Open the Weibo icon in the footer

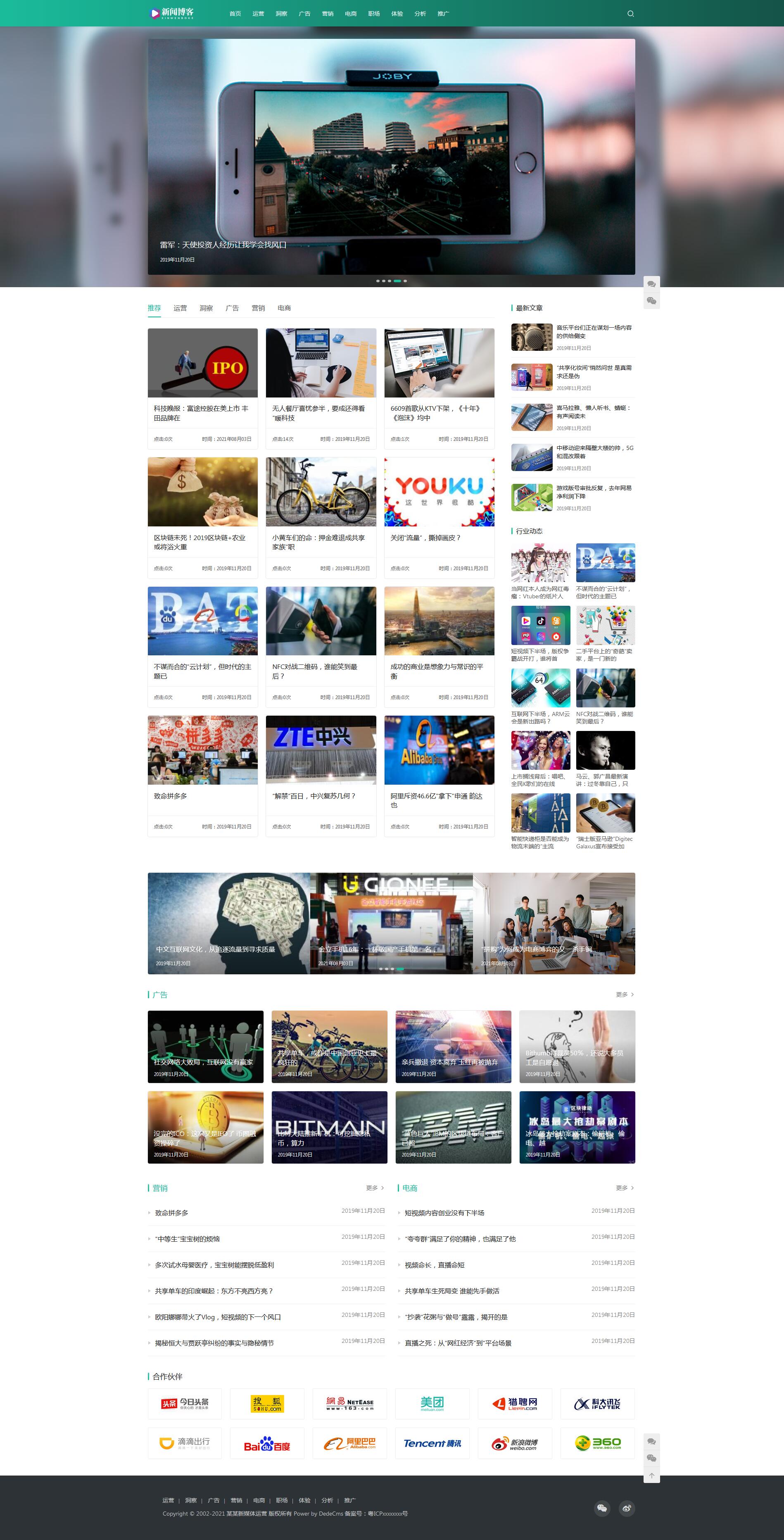tap(626, 1508)
